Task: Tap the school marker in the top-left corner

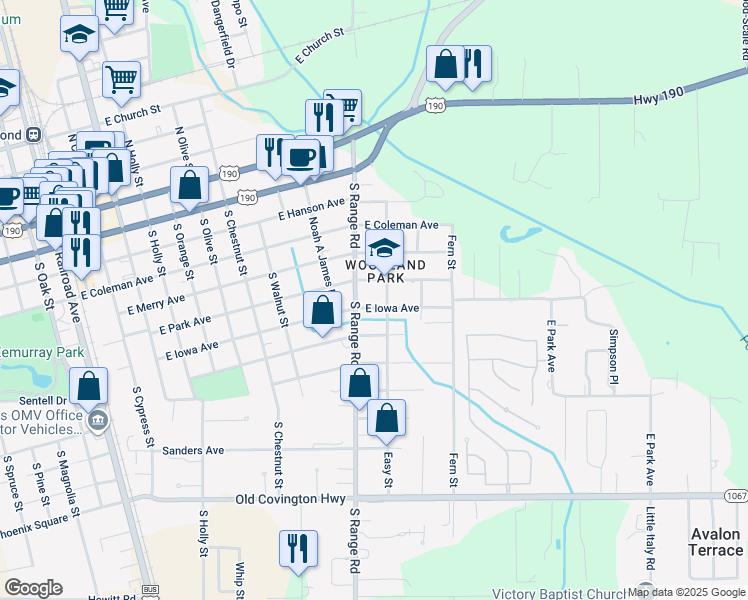Action: (79, 35)
